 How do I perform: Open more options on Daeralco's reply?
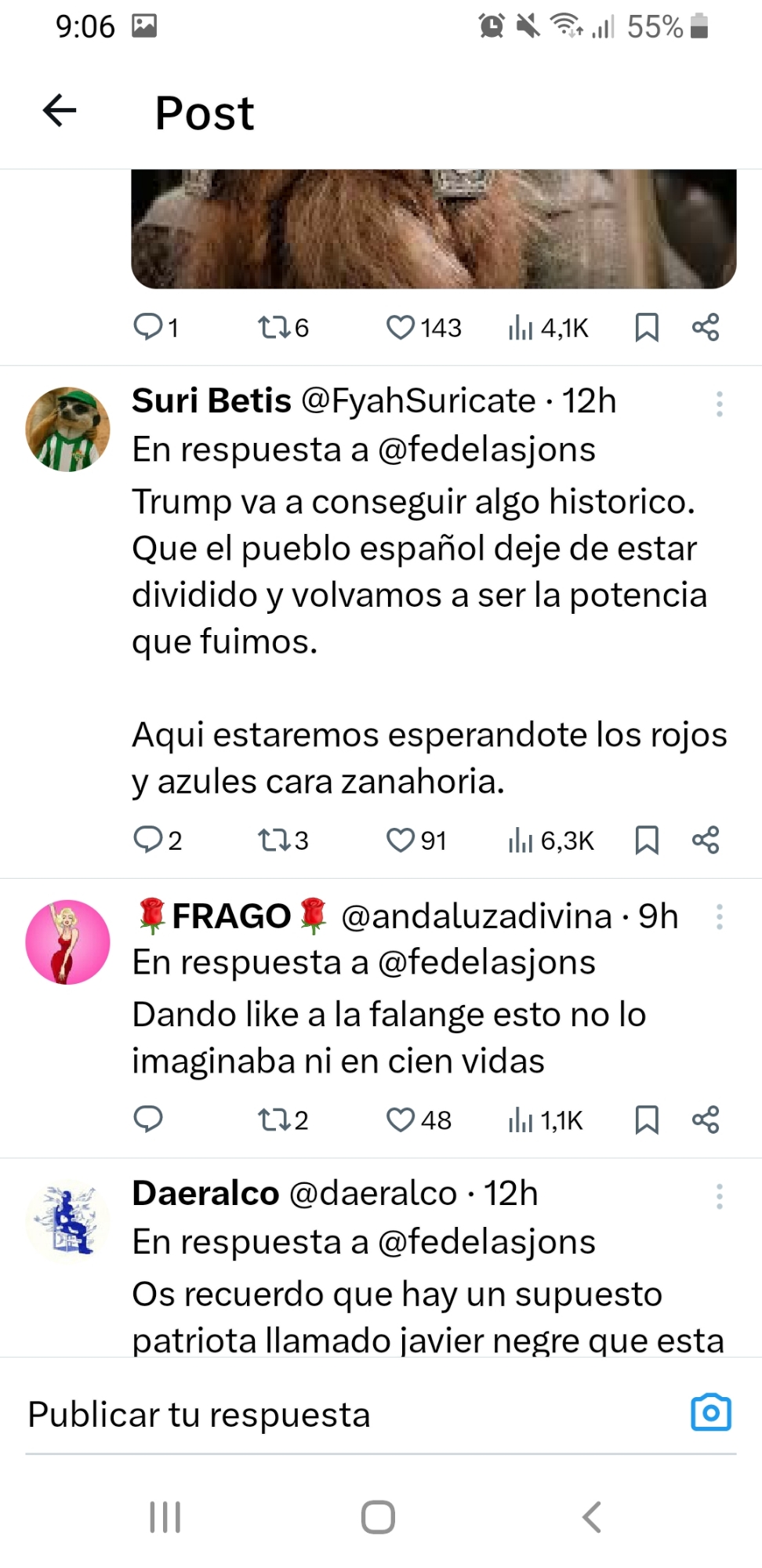[x=719, y=1196]
